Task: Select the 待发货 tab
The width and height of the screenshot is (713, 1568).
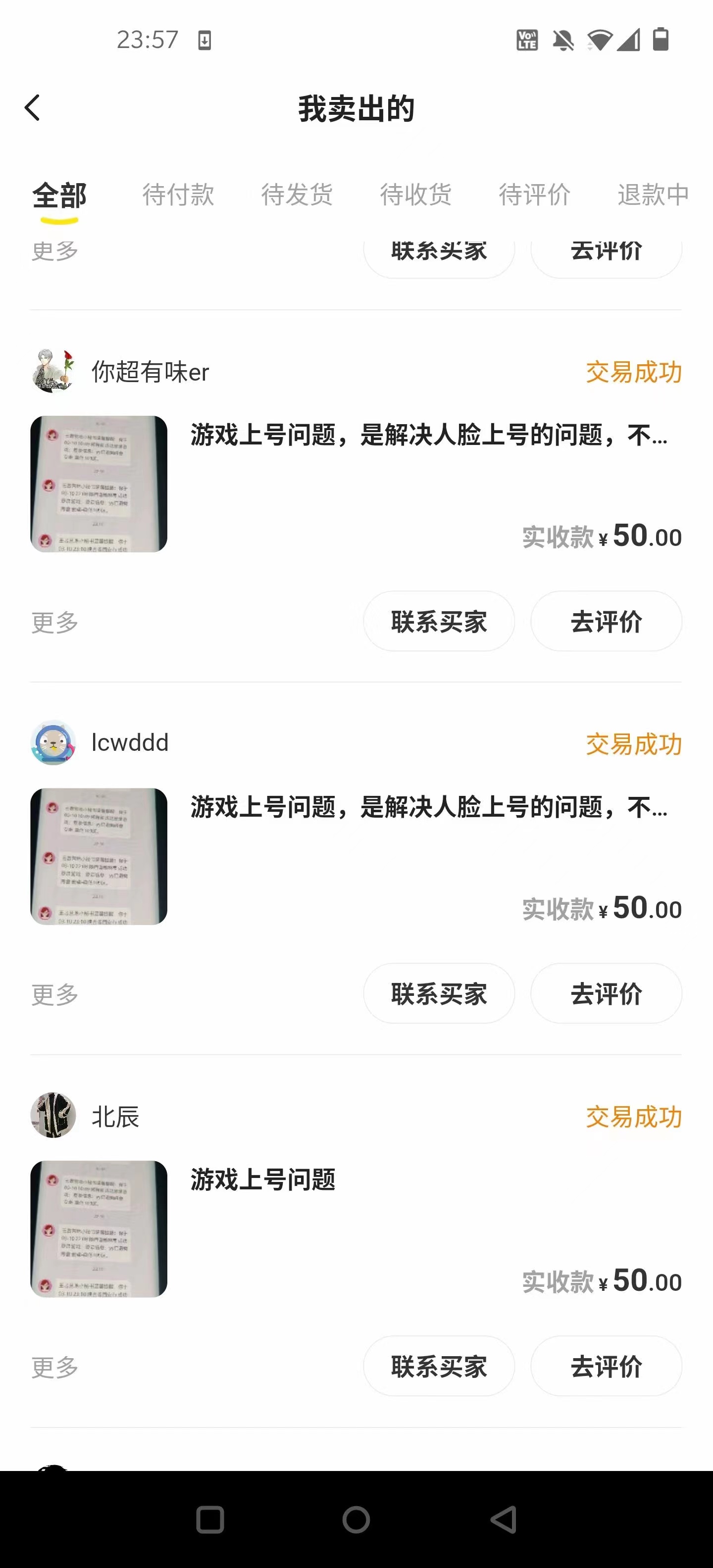Action: pos(297,196)
